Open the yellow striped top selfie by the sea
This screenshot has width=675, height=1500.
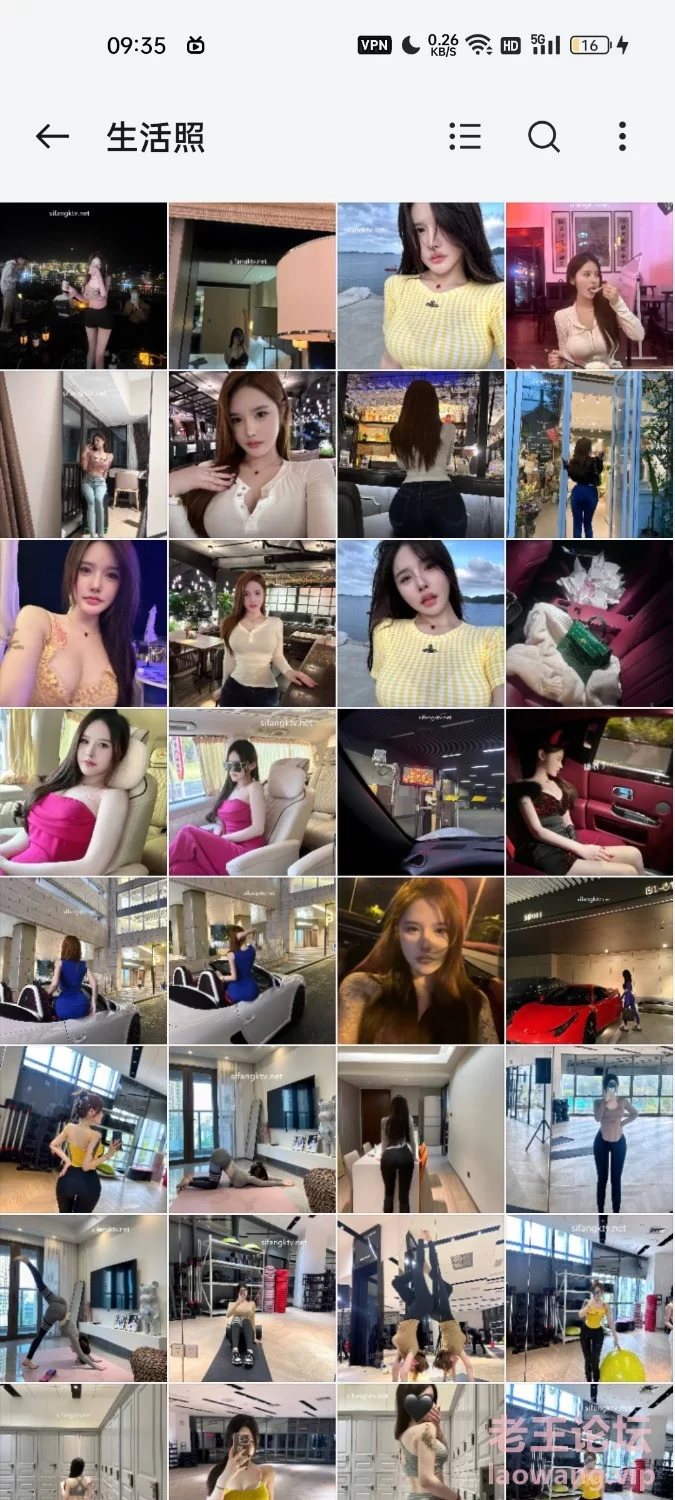click(420, 286)
